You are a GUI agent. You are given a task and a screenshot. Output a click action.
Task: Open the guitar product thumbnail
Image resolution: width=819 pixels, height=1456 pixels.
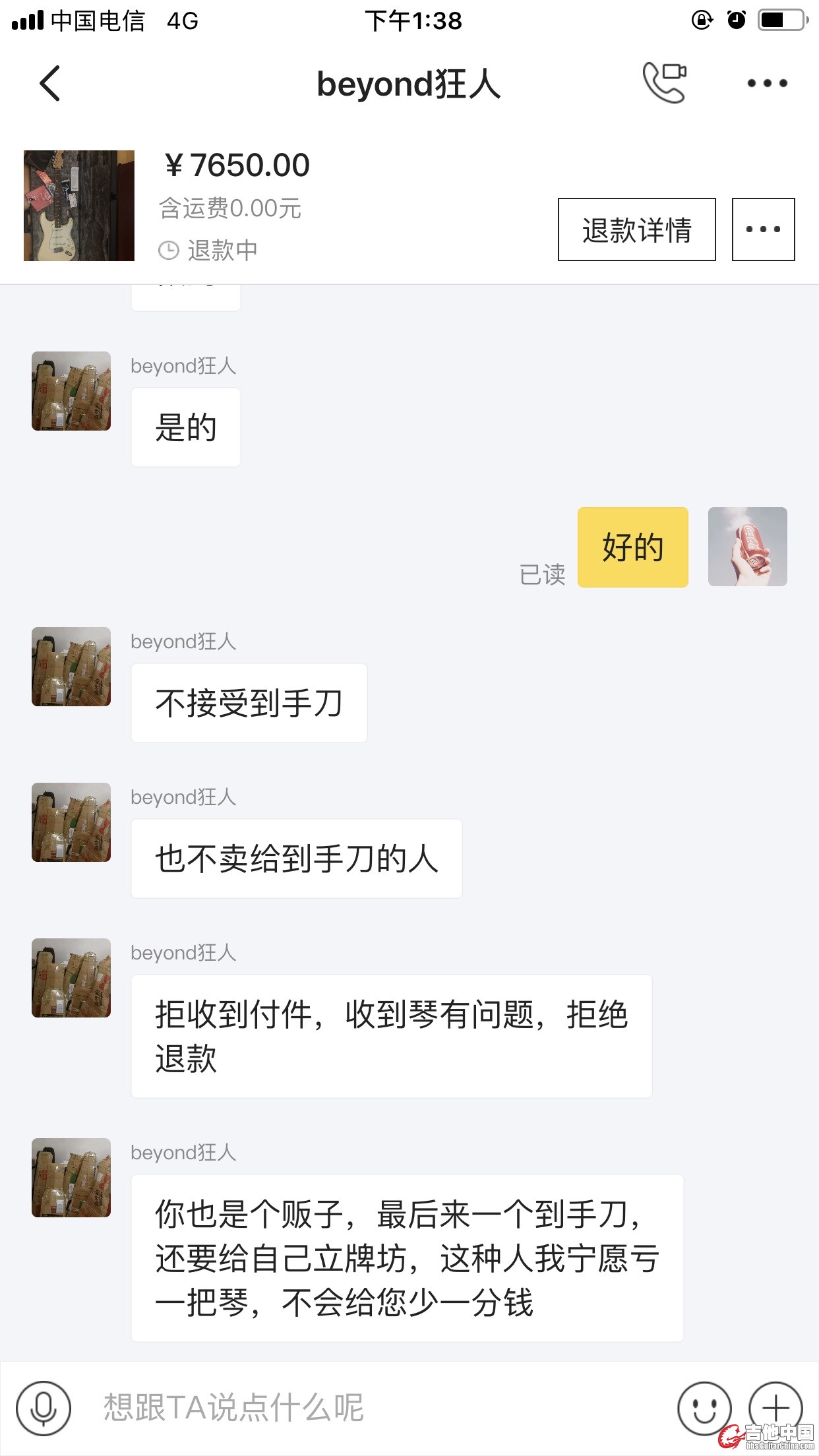click(x=79, y=206)
